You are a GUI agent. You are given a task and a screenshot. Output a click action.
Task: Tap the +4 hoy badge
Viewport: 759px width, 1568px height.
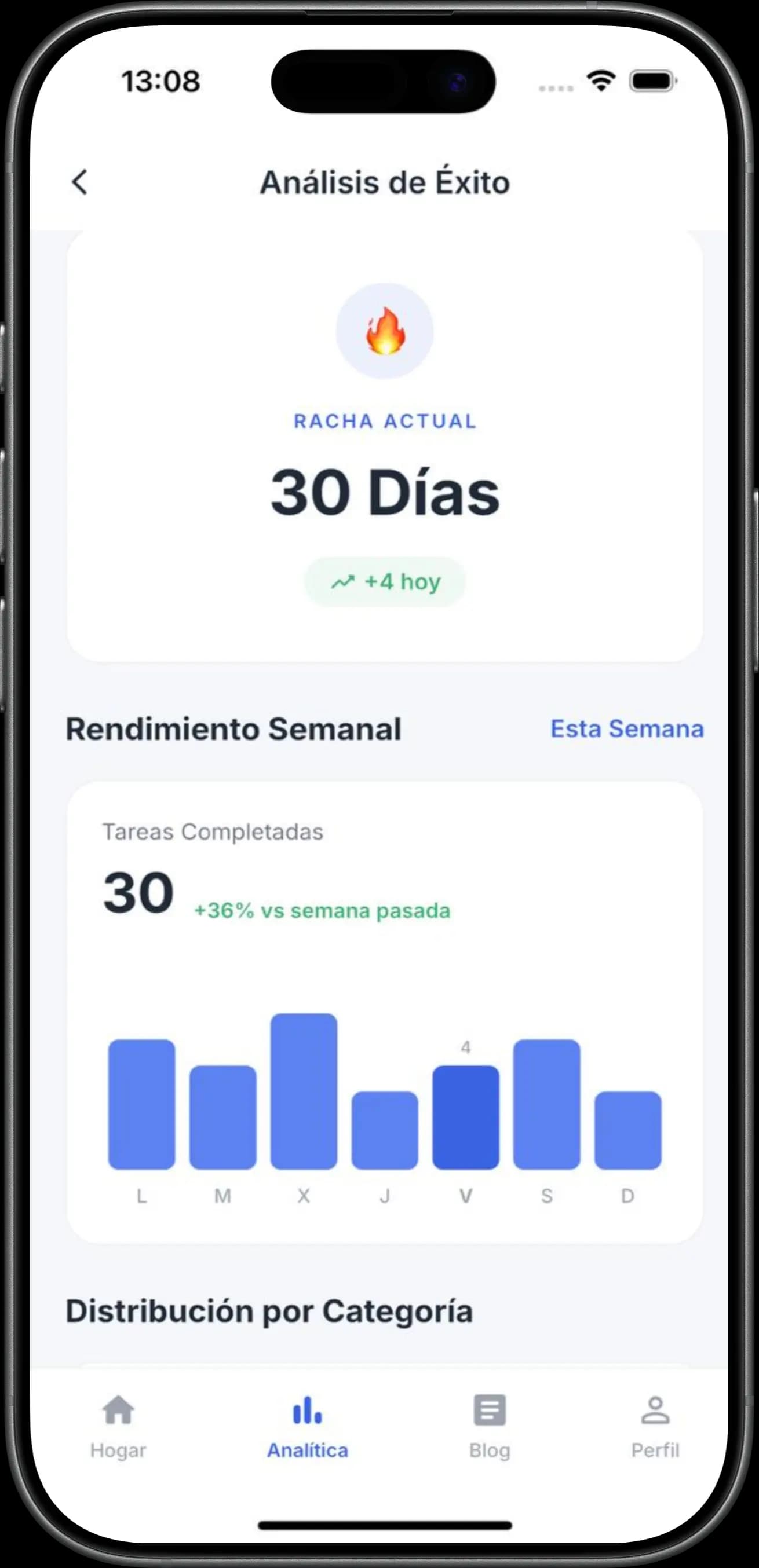(x=385, y=581)
